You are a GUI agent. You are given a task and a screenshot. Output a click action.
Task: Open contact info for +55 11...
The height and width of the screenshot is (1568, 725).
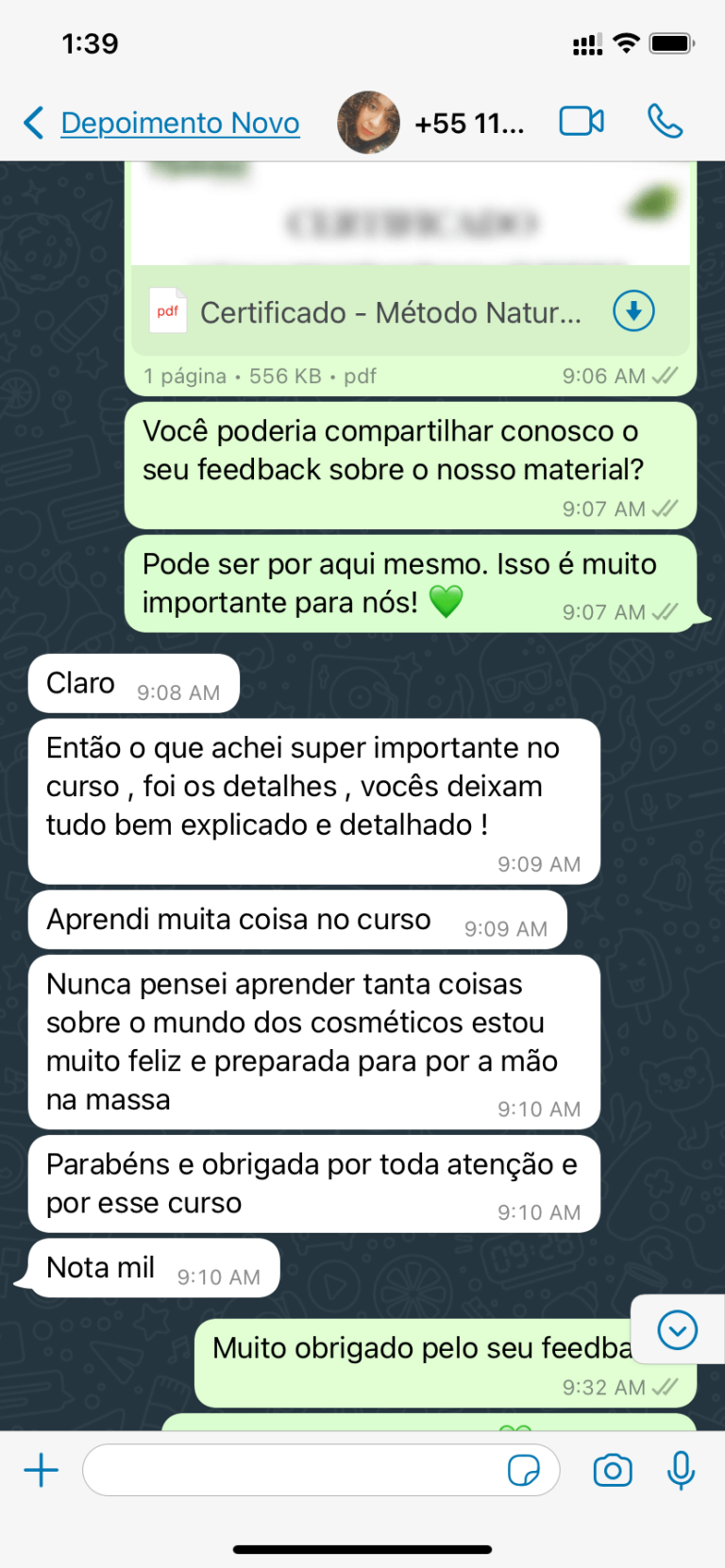pos(469,124)
